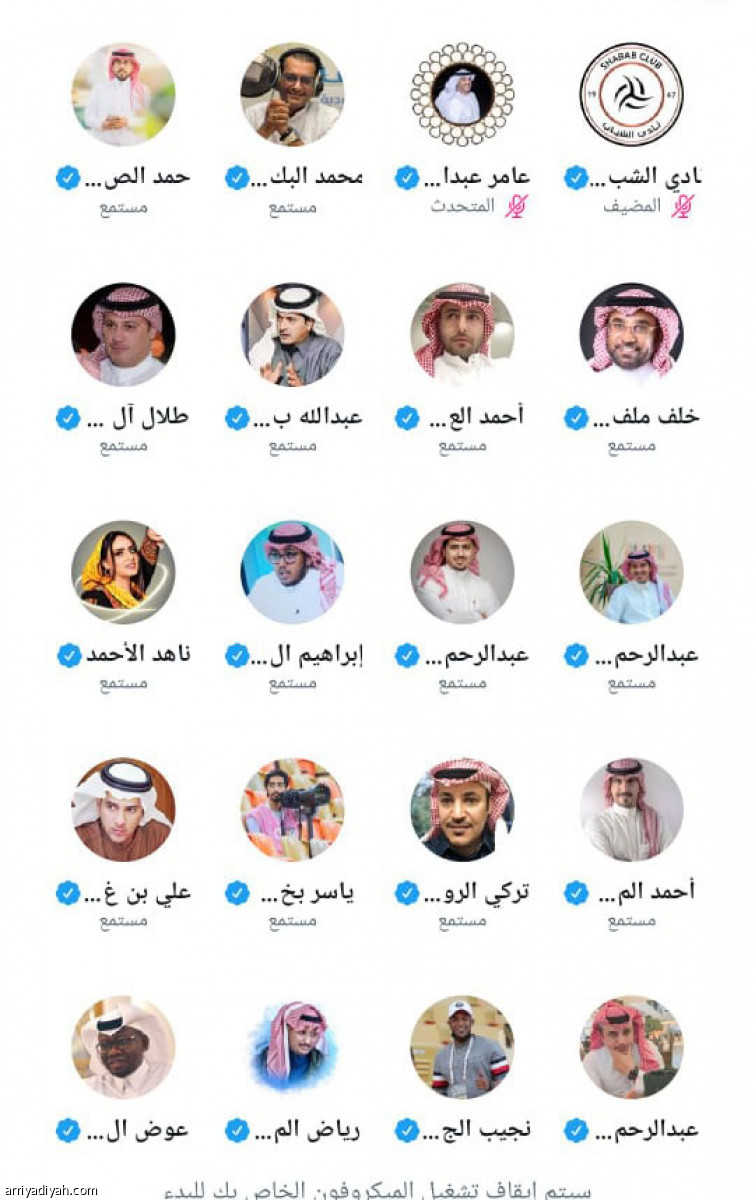Open ياسر بخ... listener profile
755x1200 pixels.
(292, 809)
